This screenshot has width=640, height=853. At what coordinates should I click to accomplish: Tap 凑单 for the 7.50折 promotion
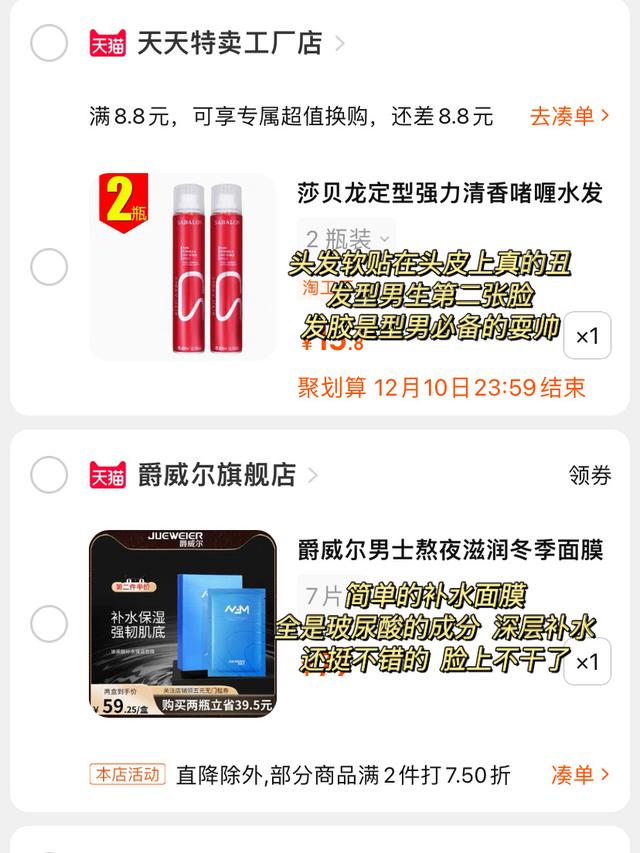(580, 774)
